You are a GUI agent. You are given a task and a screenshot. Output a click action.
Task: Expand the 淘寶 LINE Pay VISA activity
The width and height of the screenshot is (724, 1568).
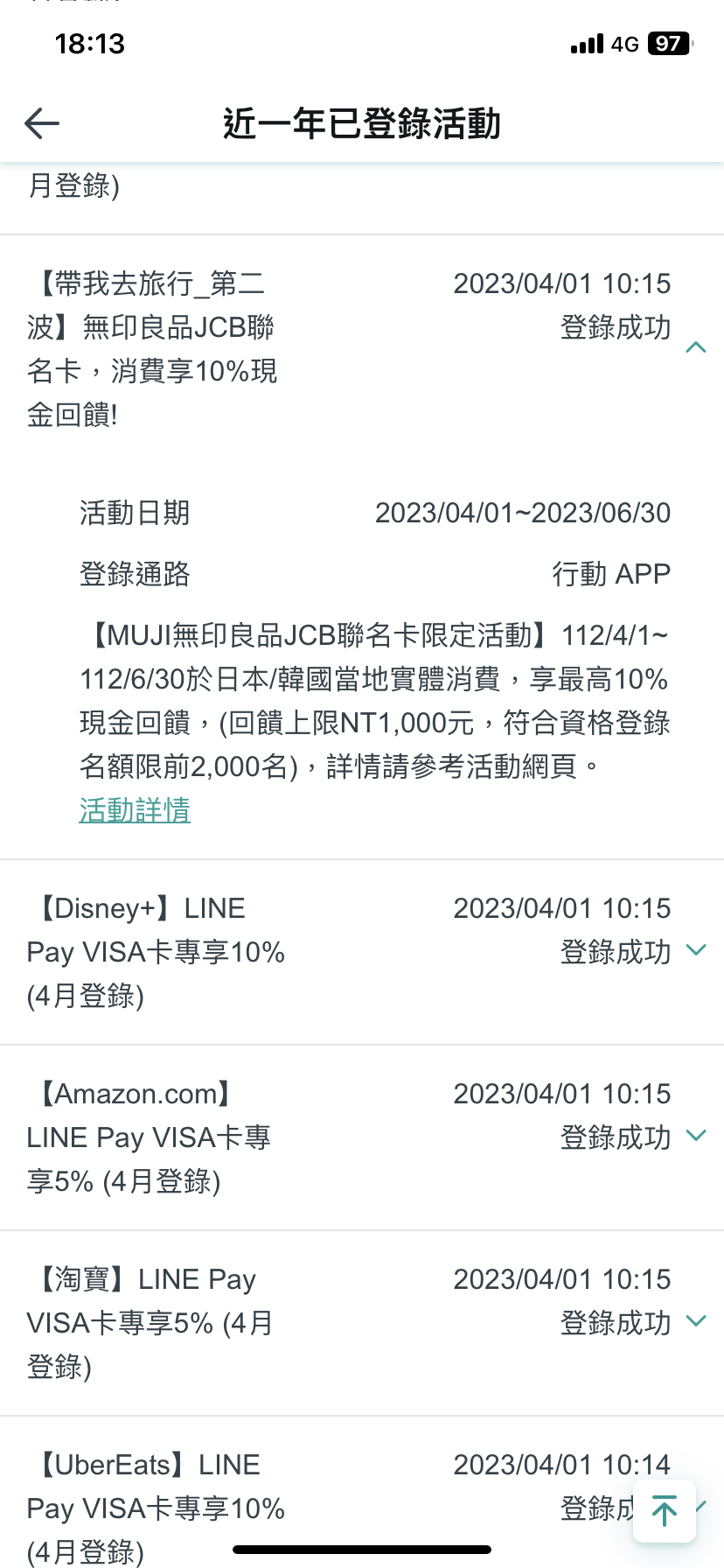[696, 1321]
